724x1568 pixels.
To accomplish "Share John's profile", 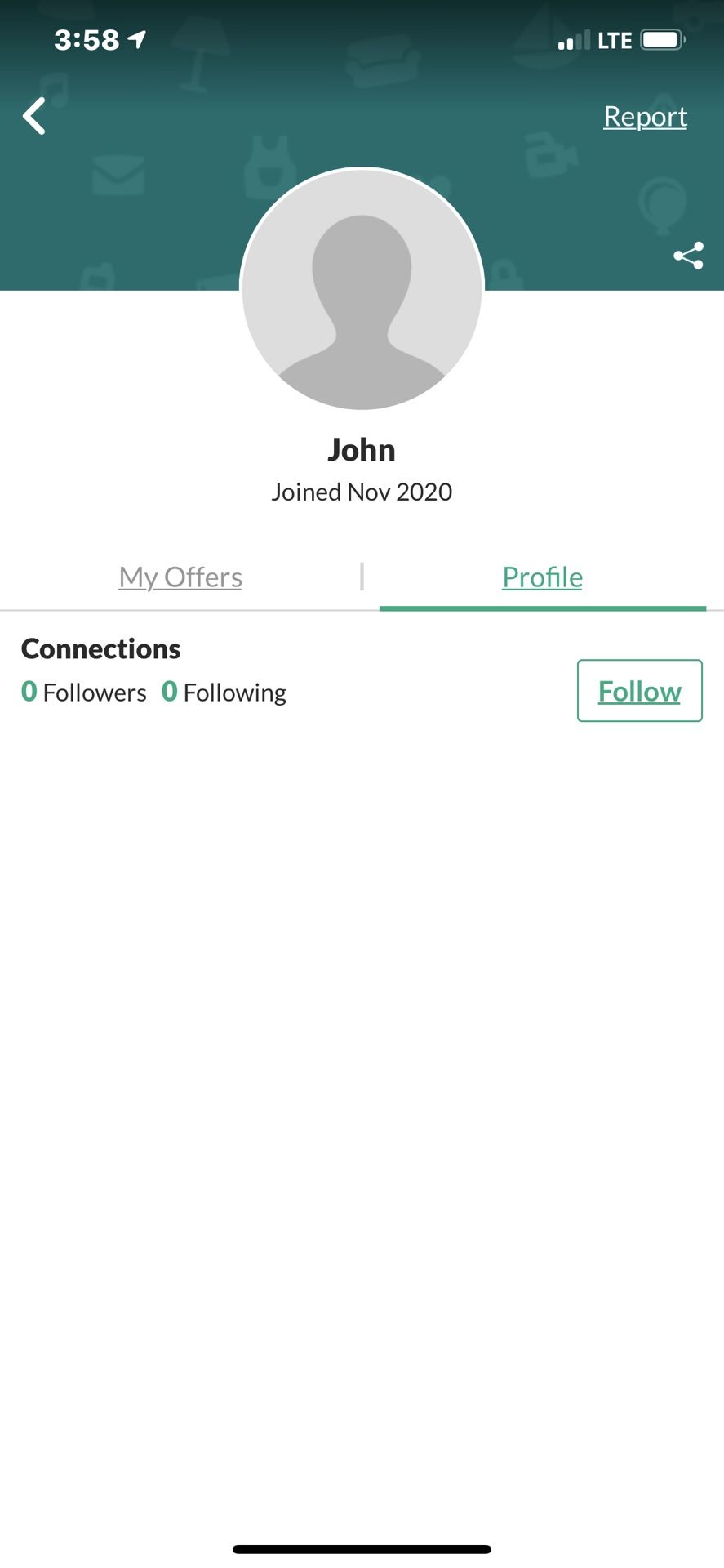I will tap(688, 256).
